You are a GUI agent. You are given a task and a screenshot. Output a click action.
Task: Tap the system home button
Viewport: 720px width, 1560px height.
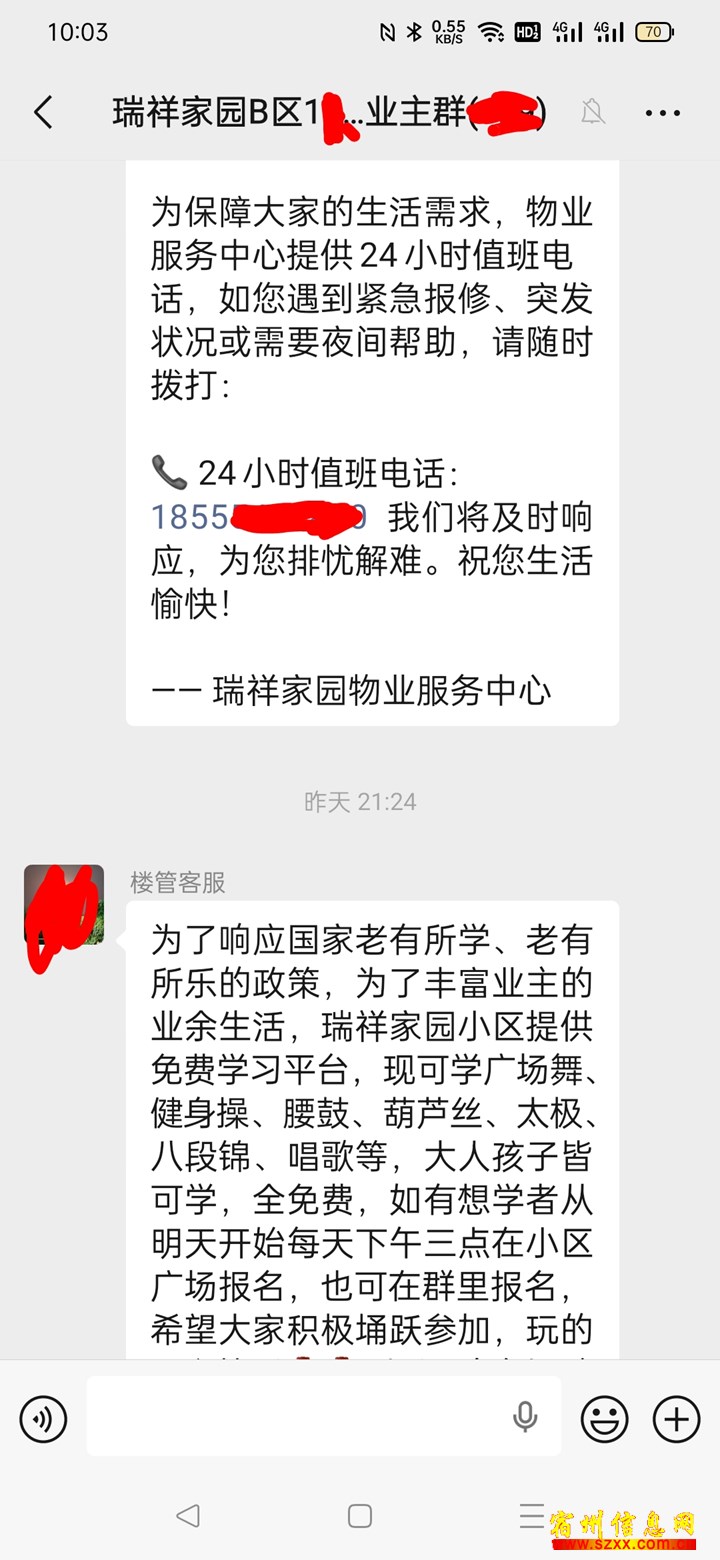point(360,1516)
